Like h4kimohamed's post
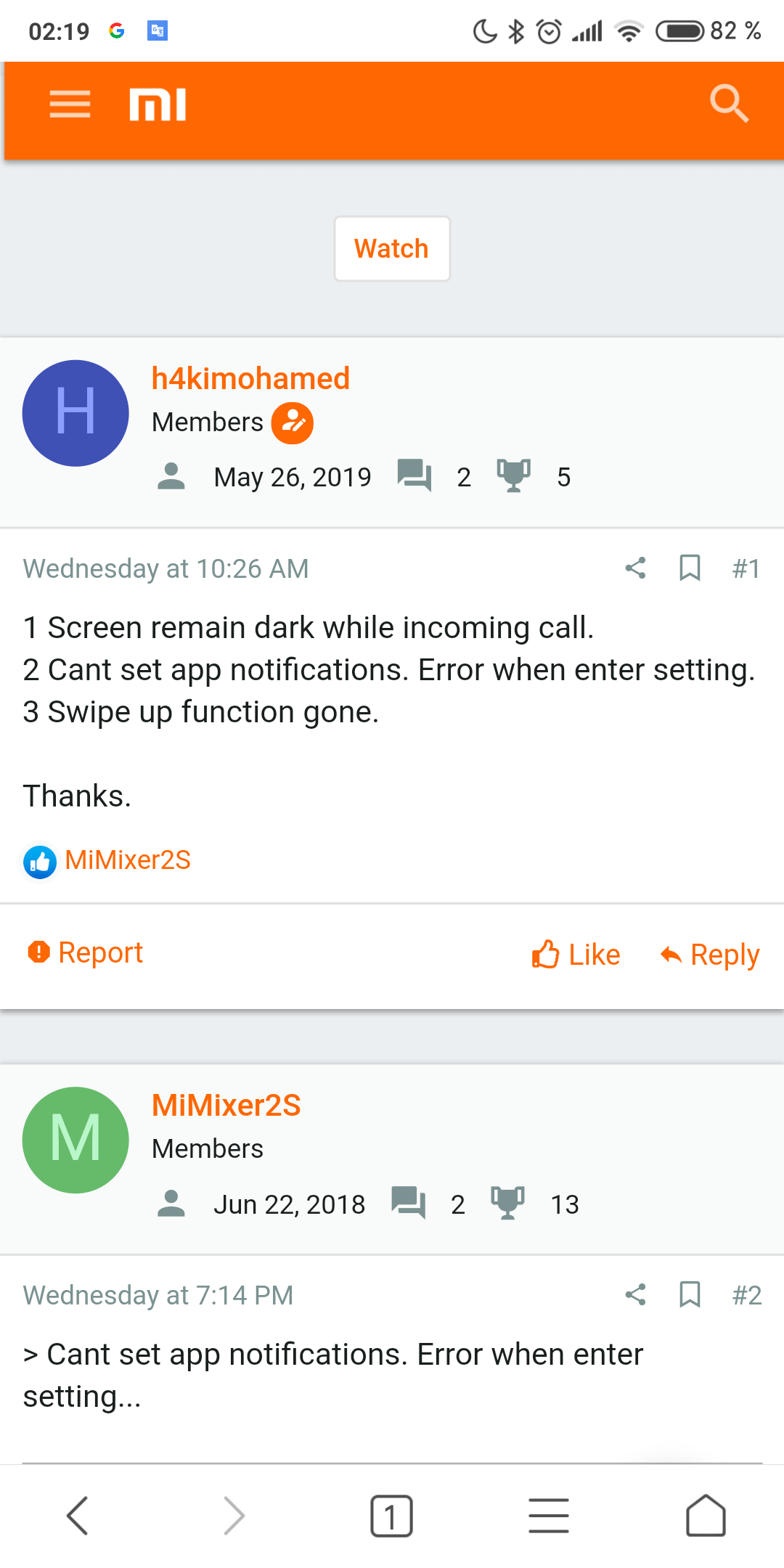The height and width of the screenshot is (1568, 784). point(576,955)
